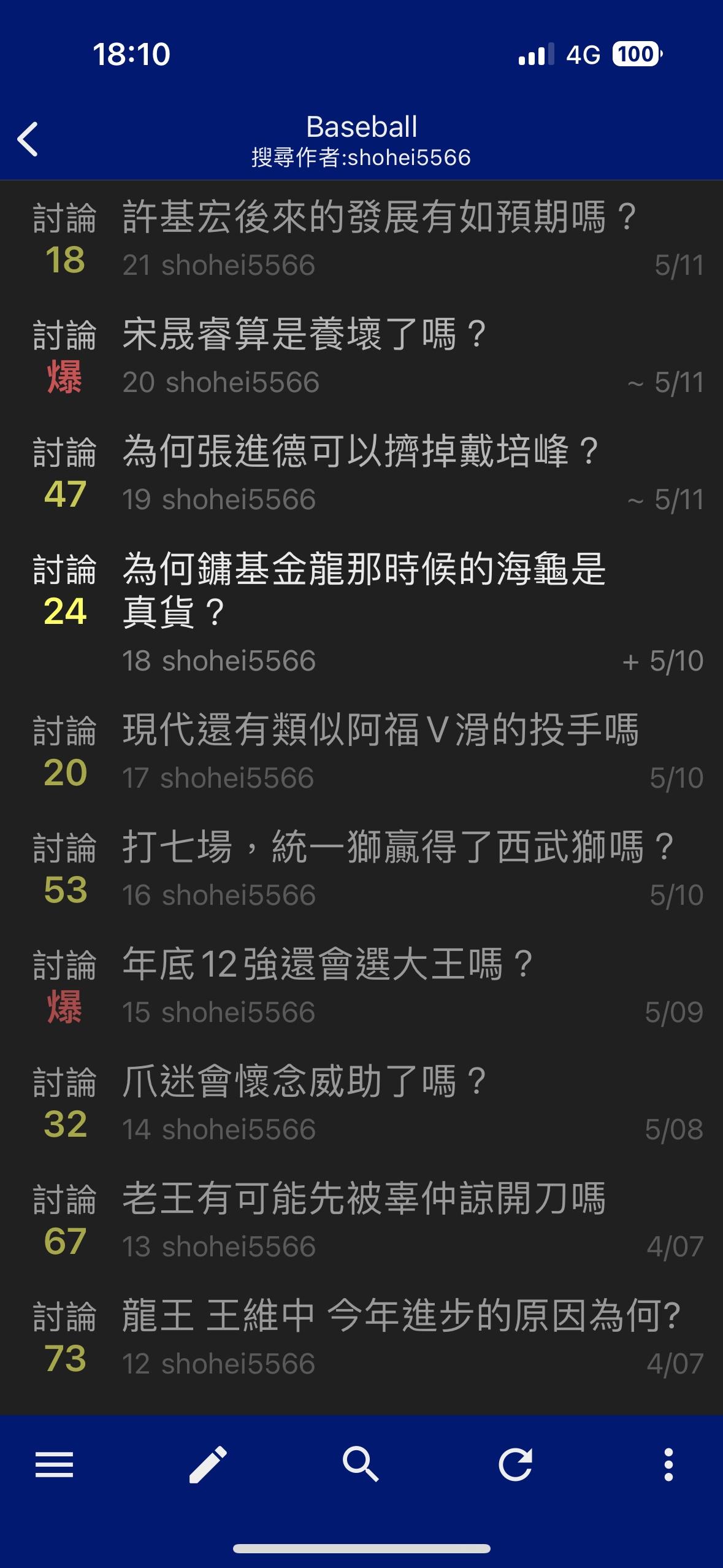The height and width of the screenshot is (1568, 723).
Task: Open the hamburger menu in bottom bar
Action: [x=55, y=1465]
